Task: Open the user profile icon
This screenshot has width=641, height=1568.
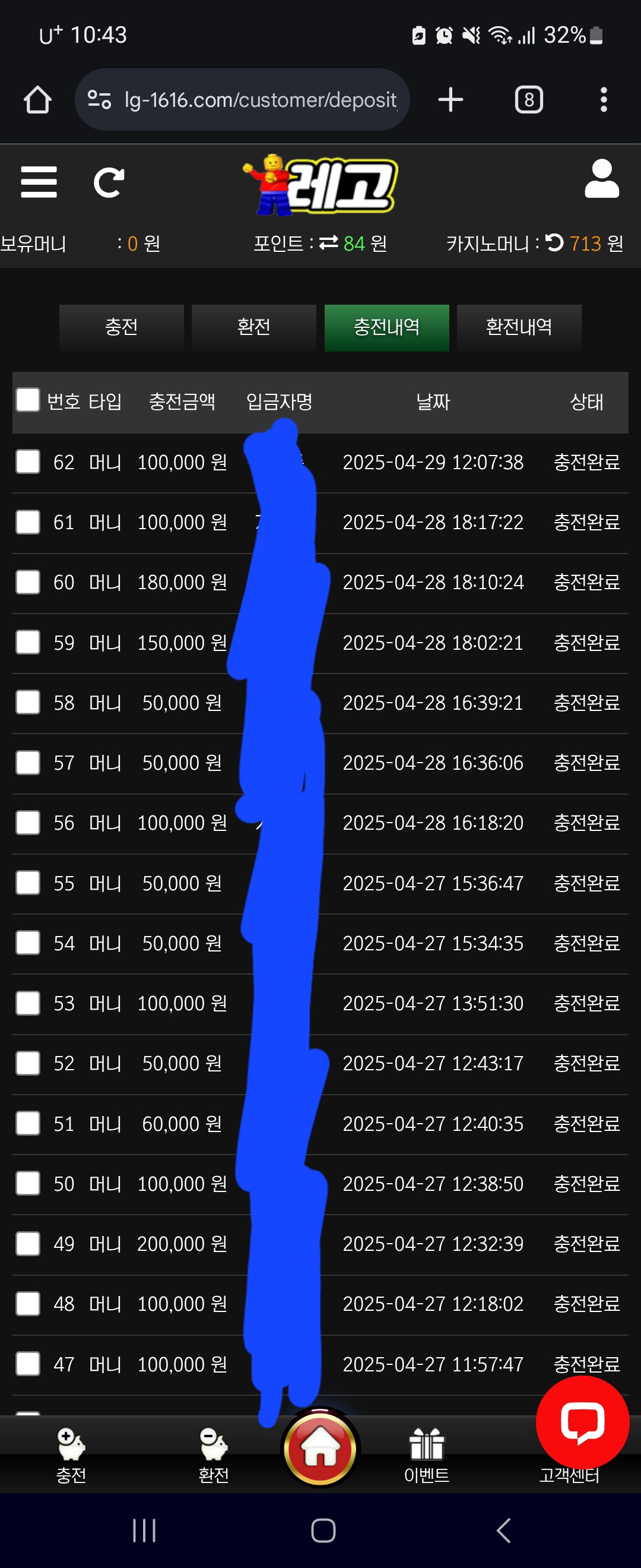Action: [601, 179]
